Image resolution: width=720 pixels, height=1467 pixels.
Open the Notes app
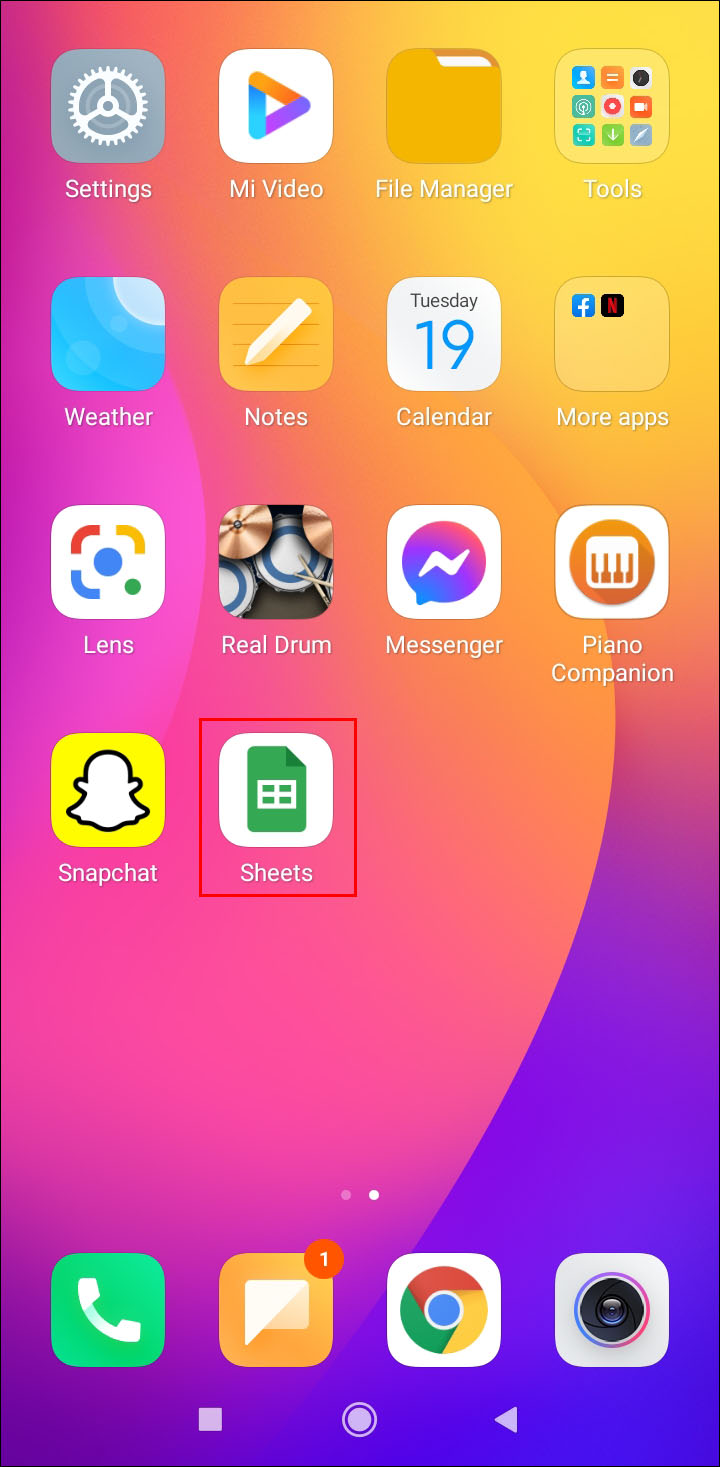276,334
